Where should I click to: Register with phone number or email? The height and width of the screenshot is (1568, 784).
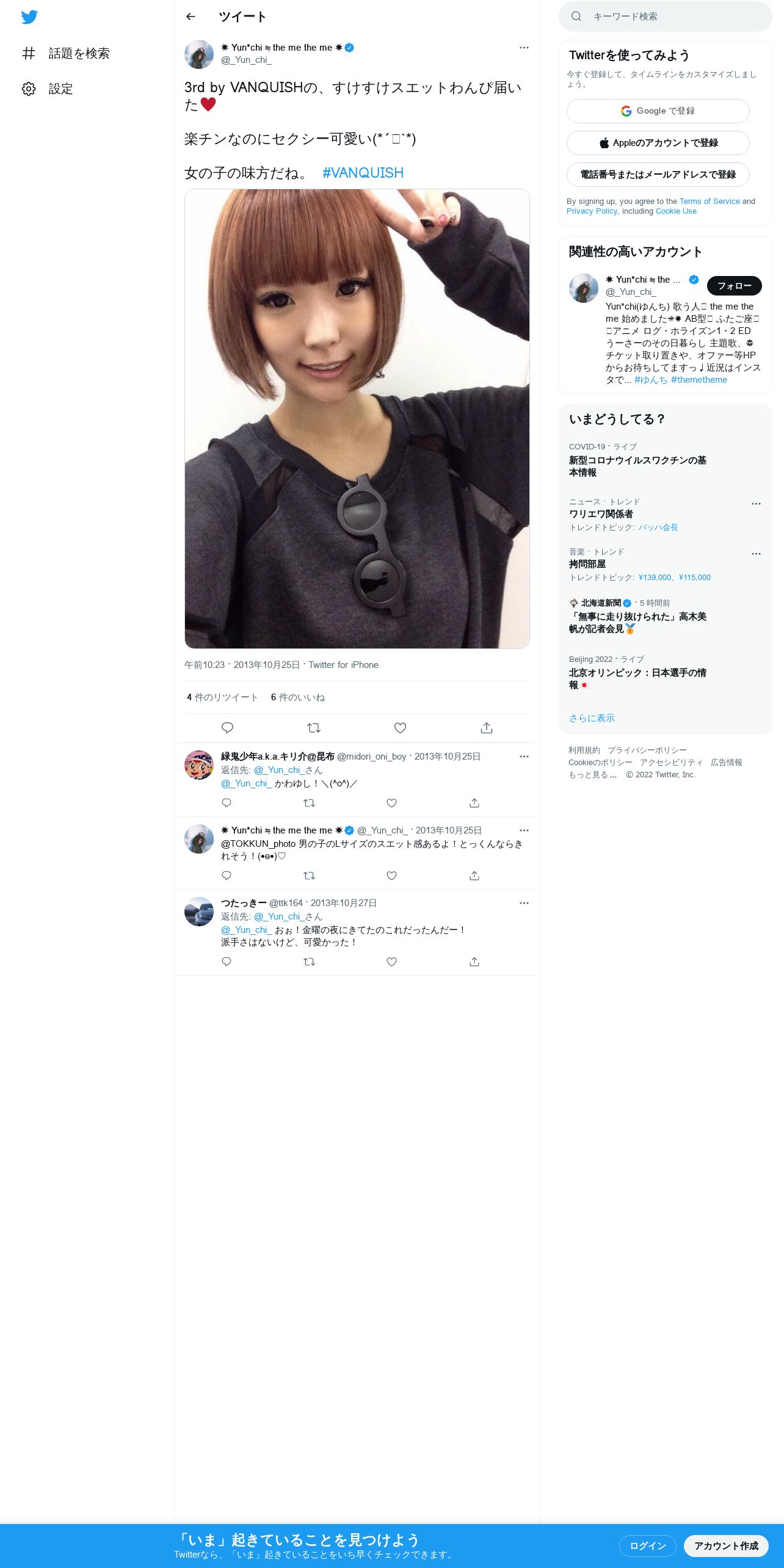click(x=658, y=175)
